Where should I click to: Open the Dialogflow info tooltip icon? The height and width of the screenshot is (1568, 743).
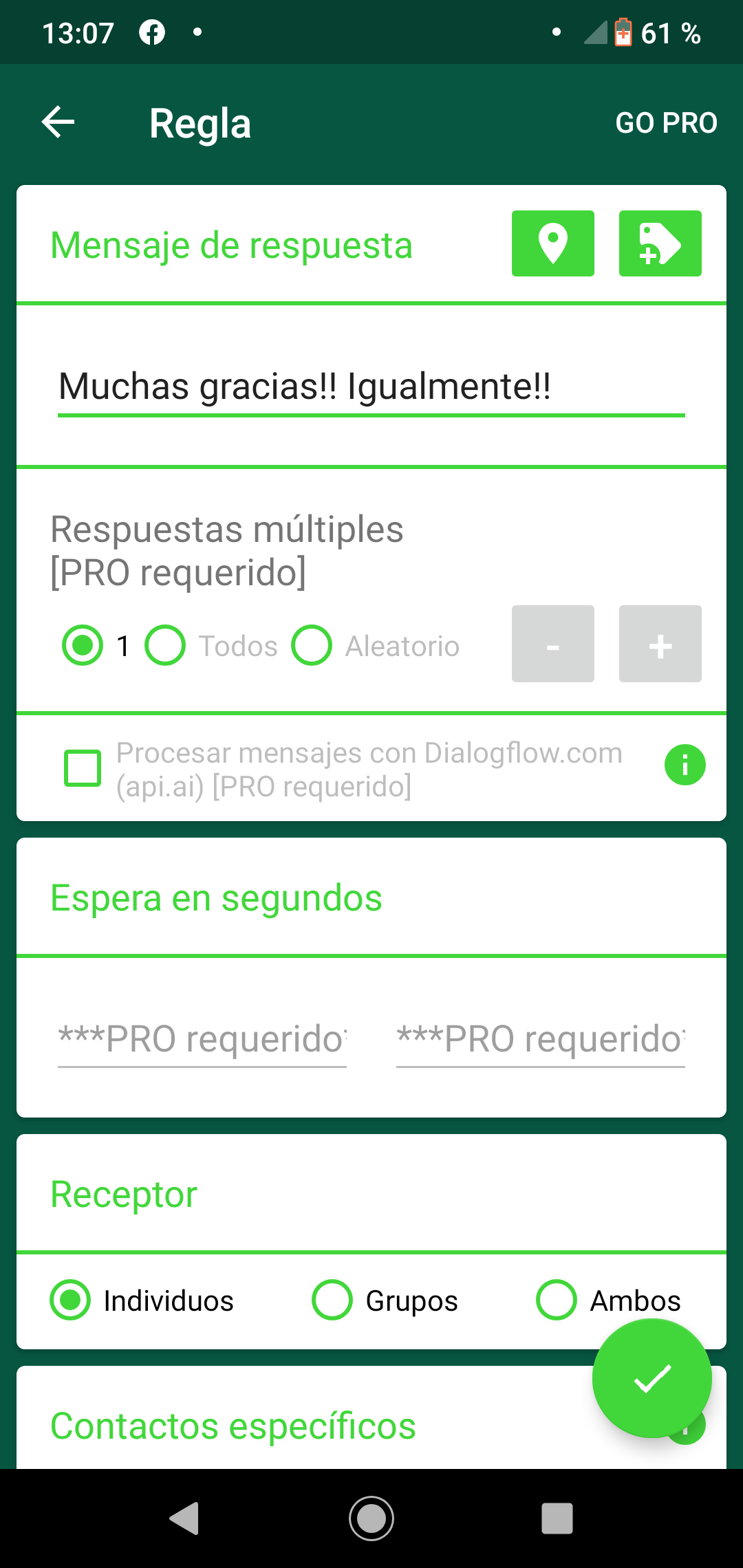tap(685, 765)
